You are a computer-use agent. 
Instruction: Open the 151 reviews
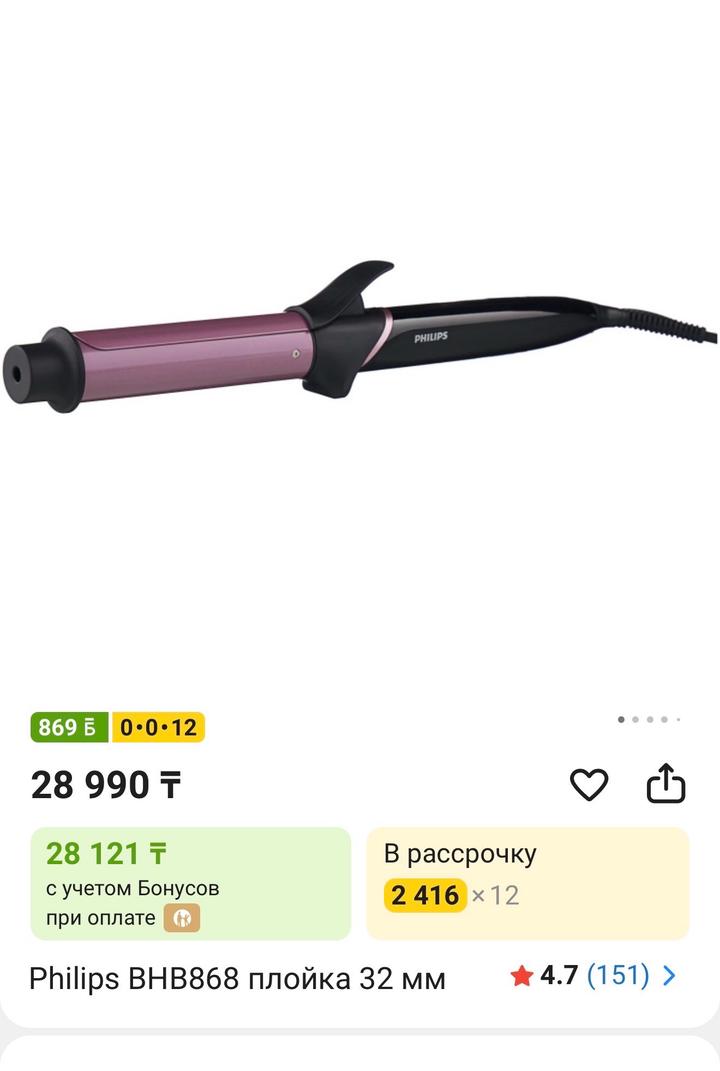pos(617,975)
